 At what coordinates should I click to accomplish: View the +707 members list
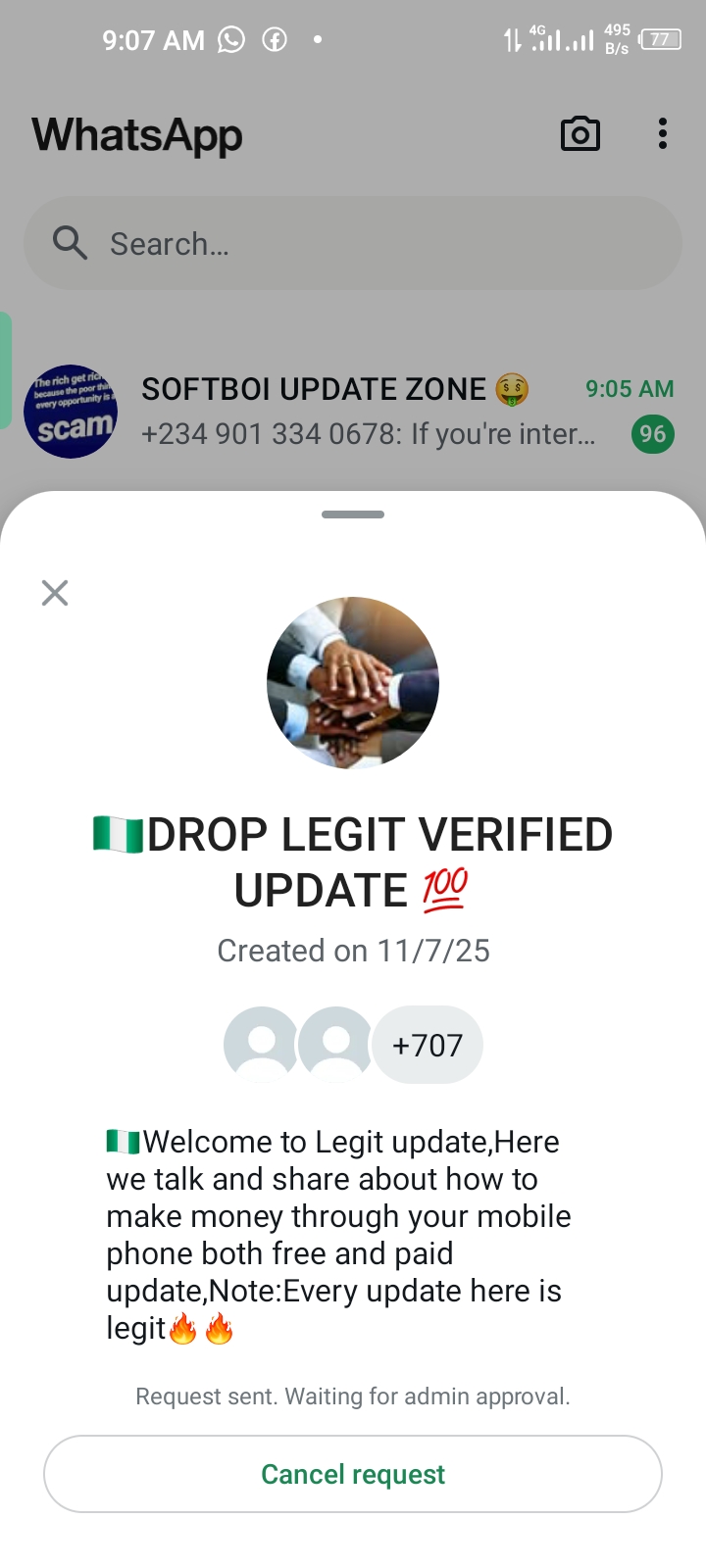click(428, 1045)
